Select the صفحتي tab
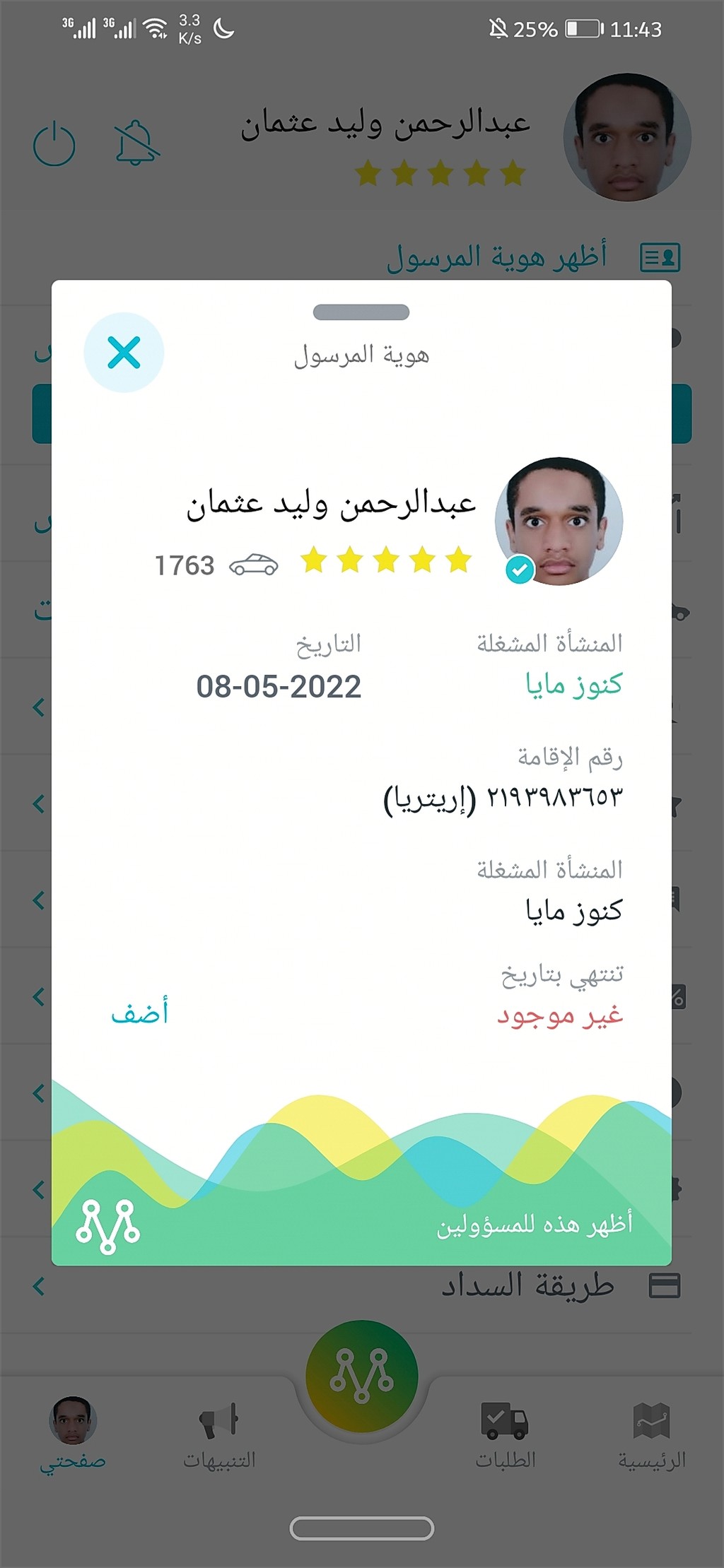Screen dimensions: 724x1568 click(x=72, y=1435)
